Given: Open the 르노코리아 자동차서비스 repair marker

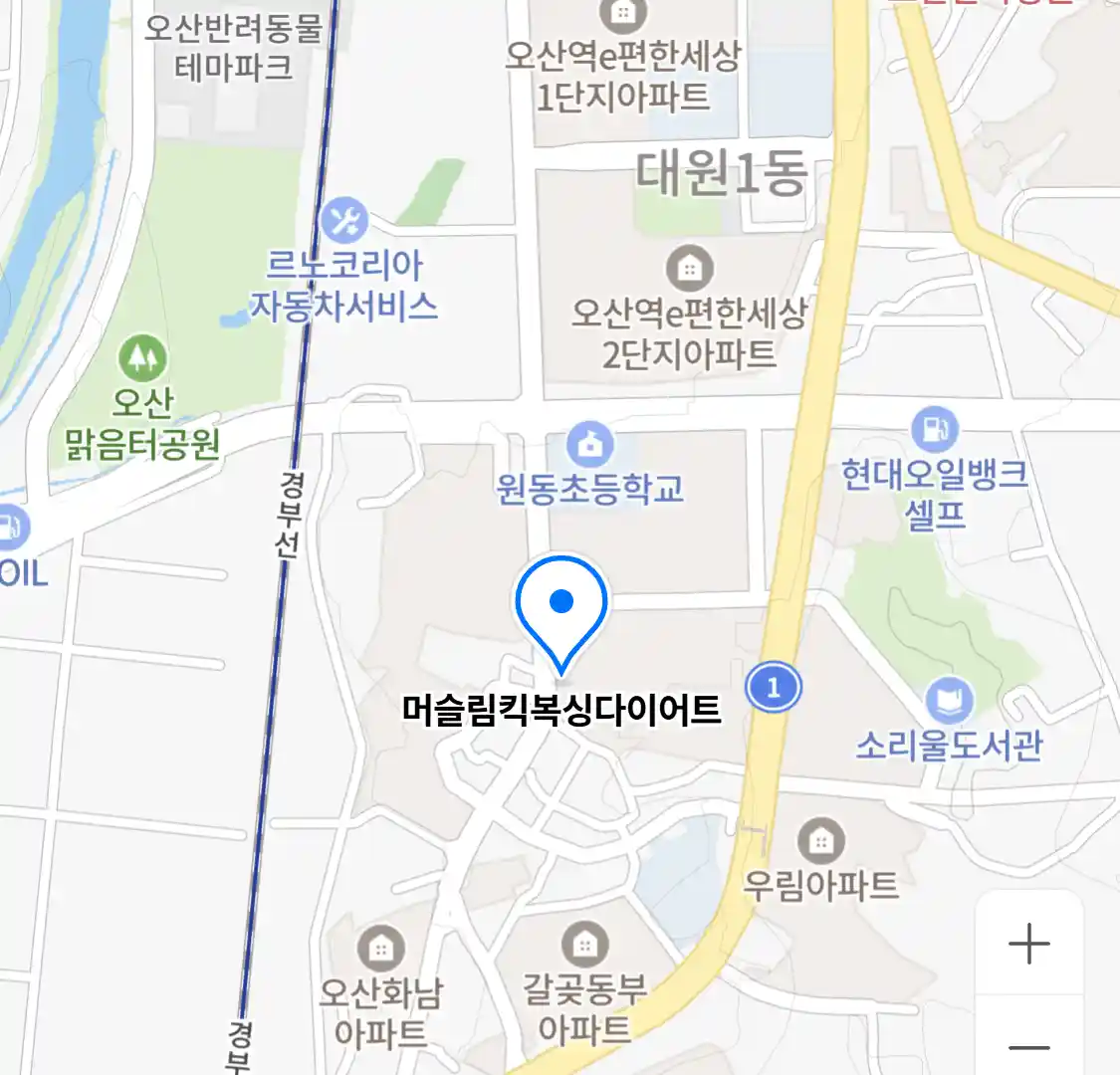Looking at the screenshot, I should (x=344, y=221).
